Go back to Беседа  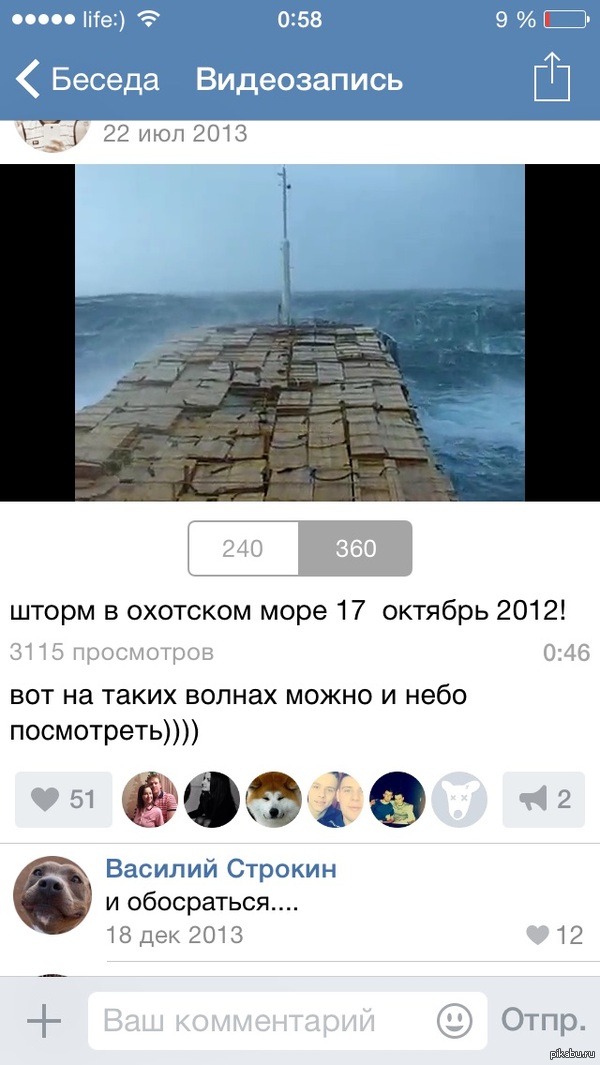88,79
